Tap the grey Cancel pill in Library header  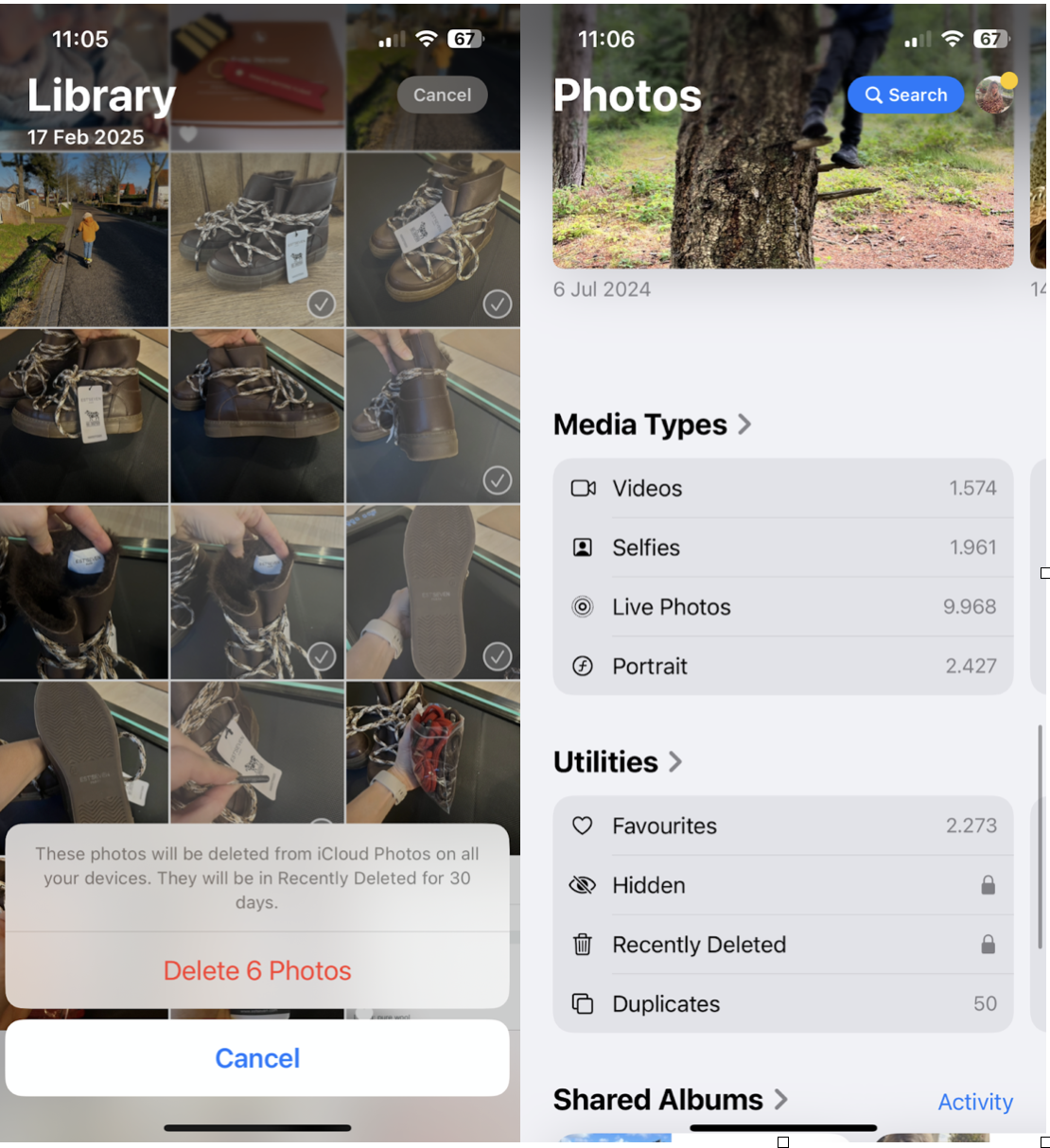point(442,95)
